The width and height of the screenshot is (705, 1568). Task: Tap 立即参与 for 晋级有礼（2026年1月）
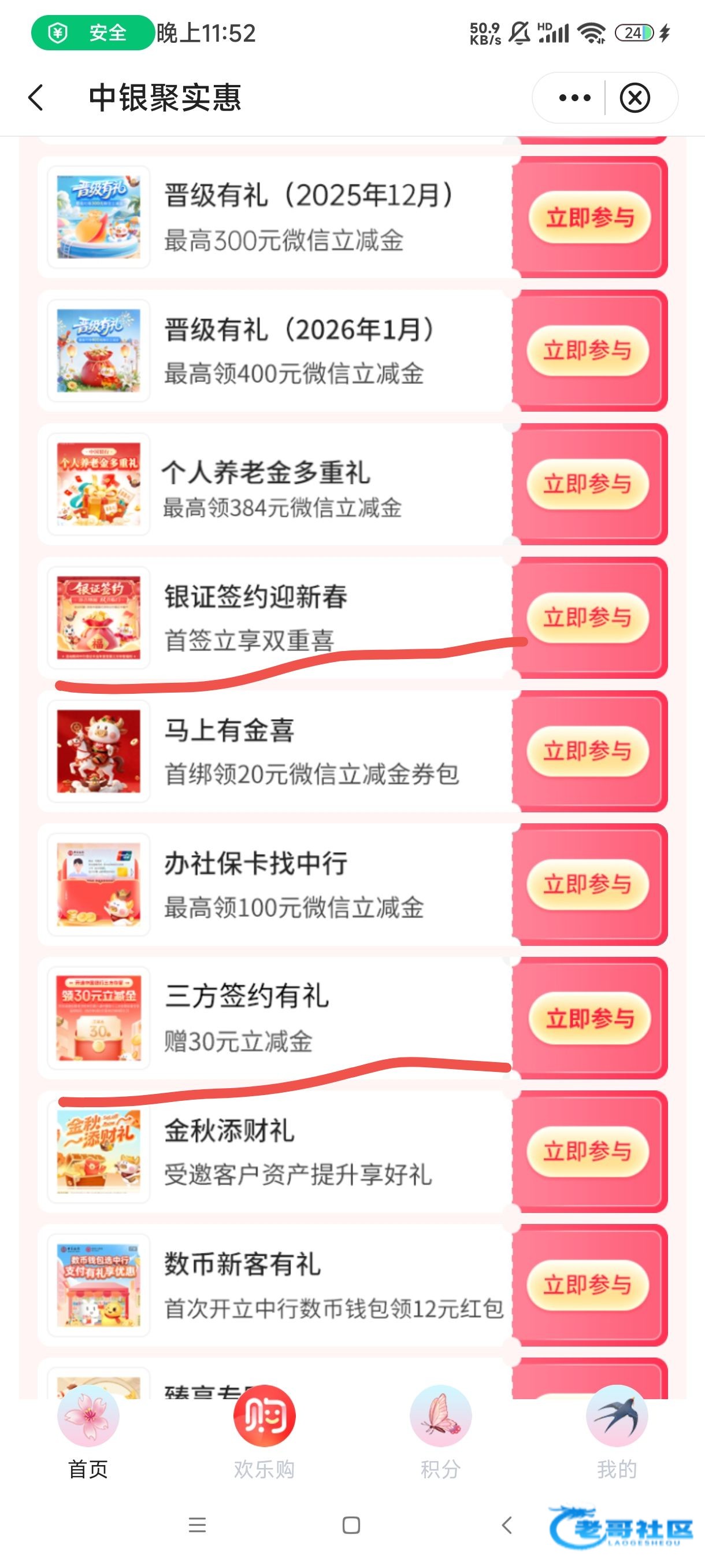(588, 350)
